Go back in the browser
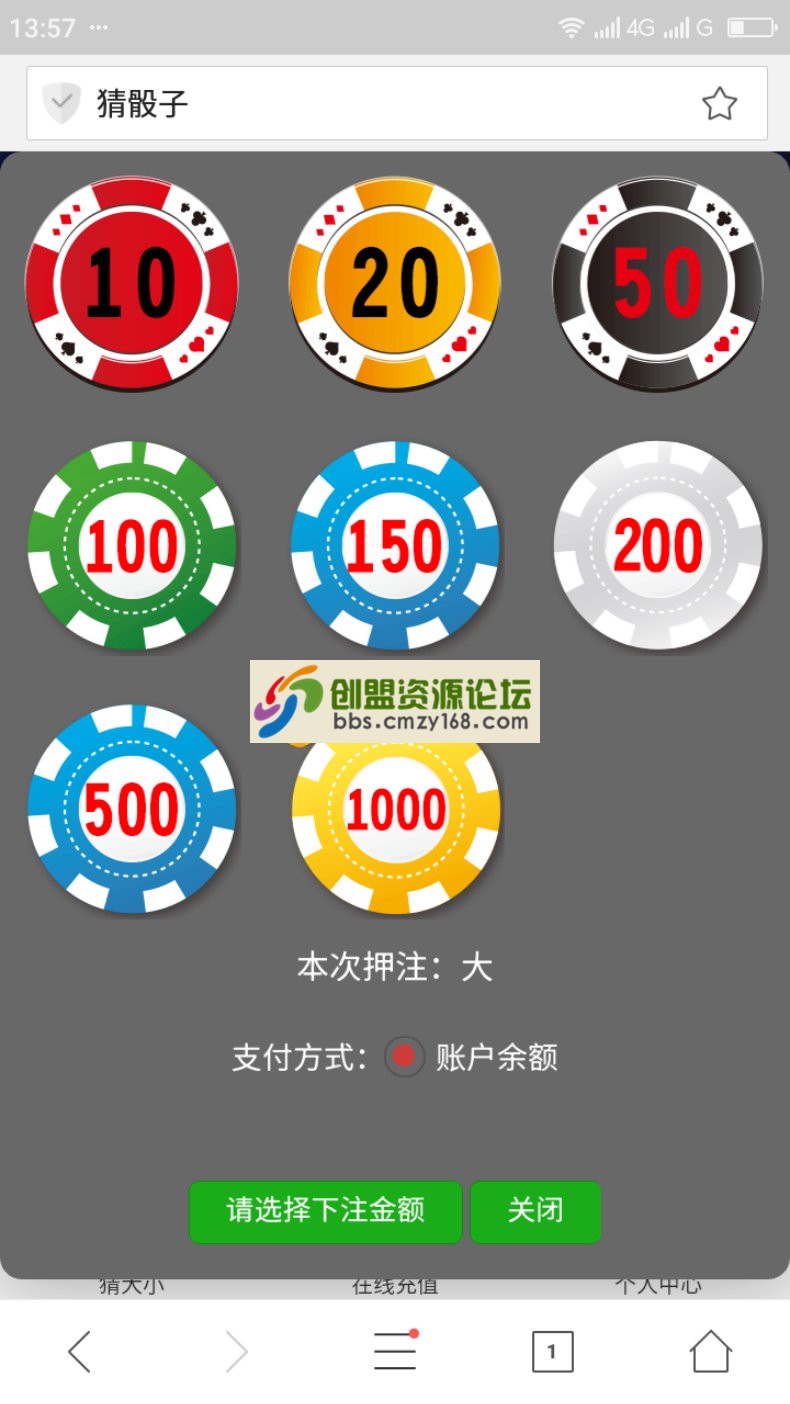Image resolution: width=790 pixels, height=1404 pixels. [80, 1352]
